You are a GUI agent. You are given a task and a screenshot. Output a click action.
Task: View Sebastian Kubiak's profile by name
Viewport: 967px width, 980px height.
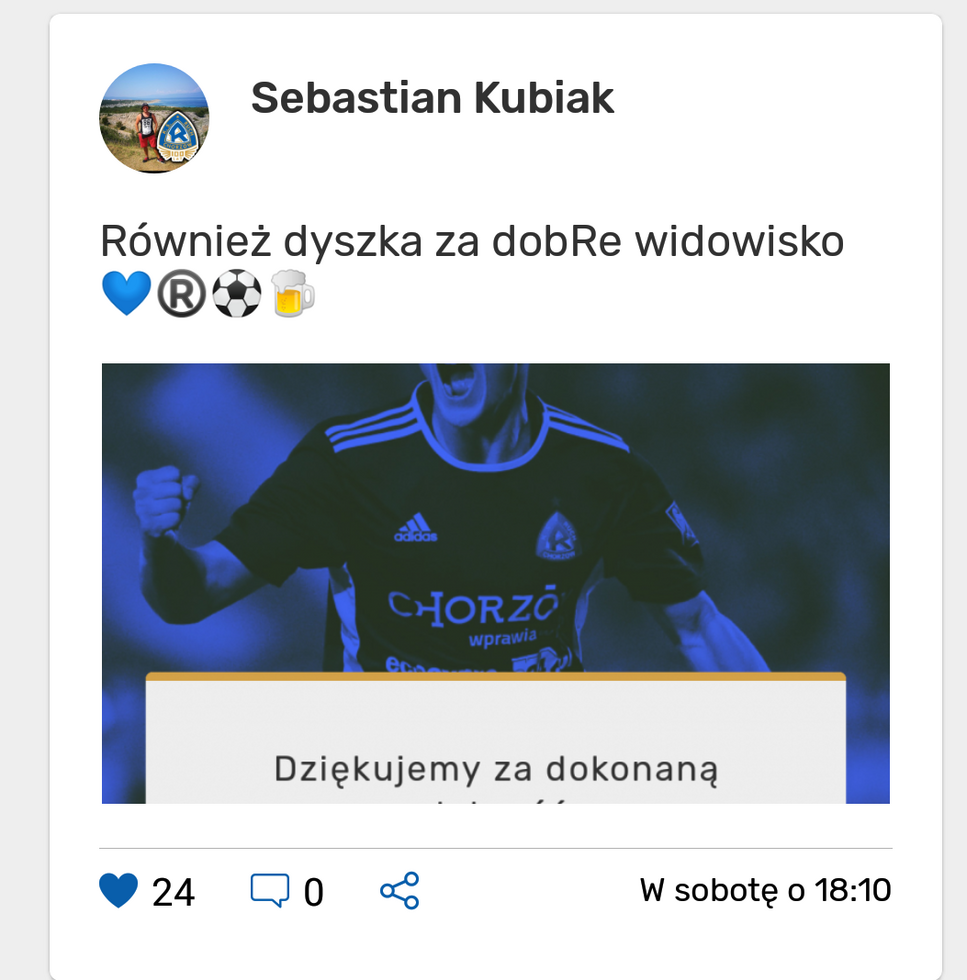(x=432, y=99)
